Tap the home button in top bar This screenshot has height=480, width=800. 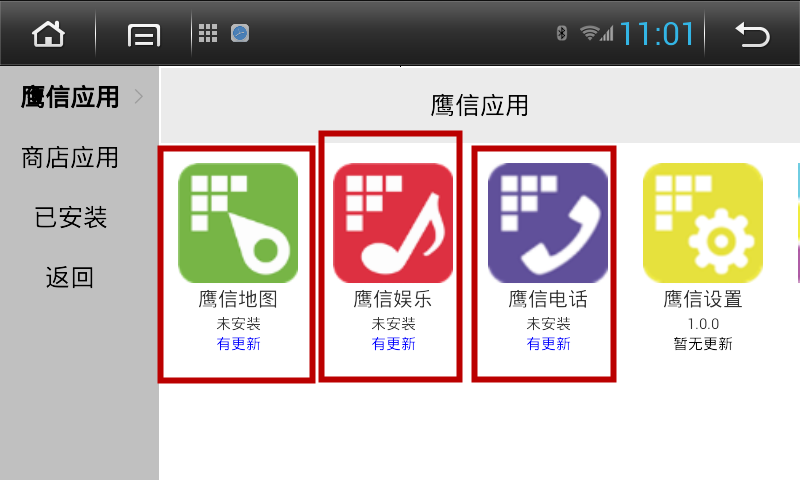(48, 35)
